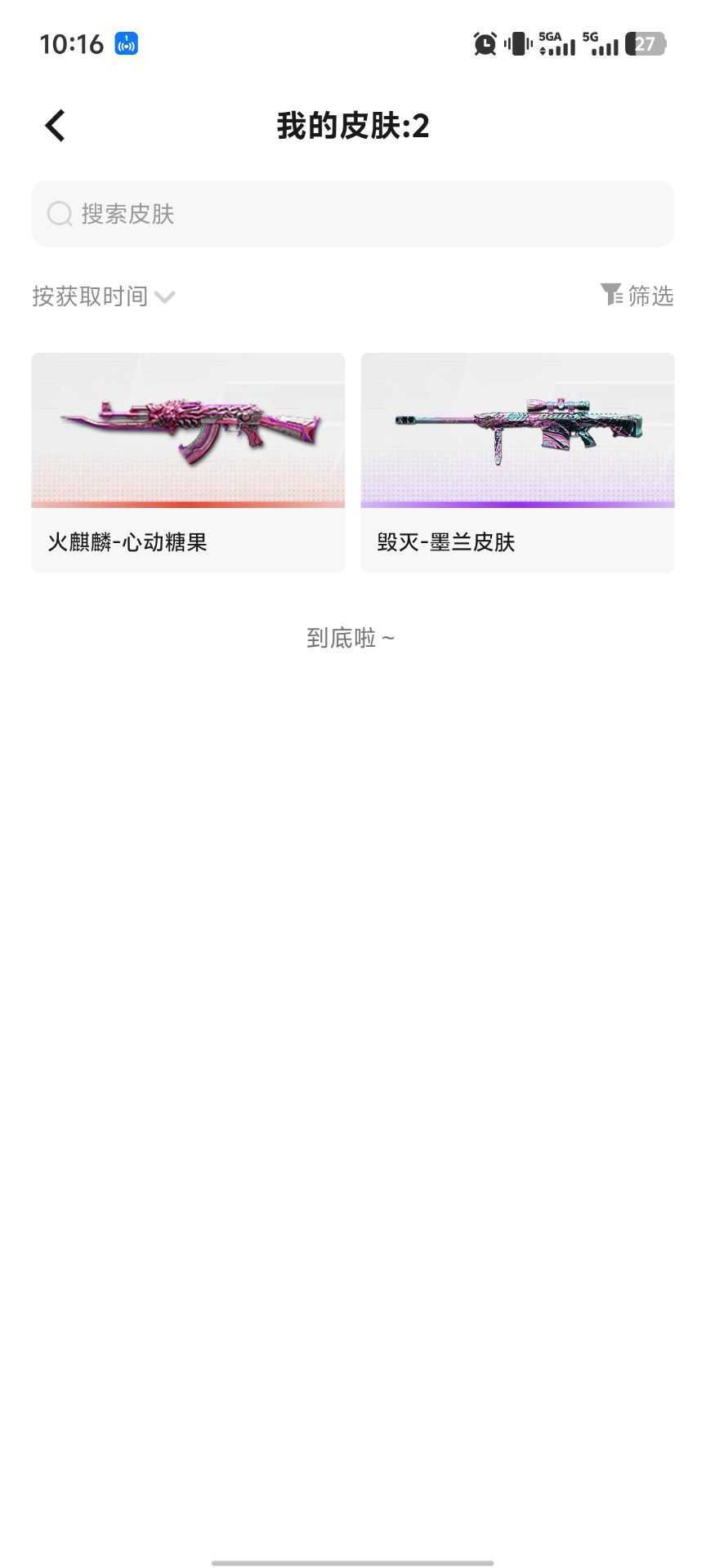This screenshot has height=1568, width=706.
Task: Go back with the back arrow
Action: (55, 126)
